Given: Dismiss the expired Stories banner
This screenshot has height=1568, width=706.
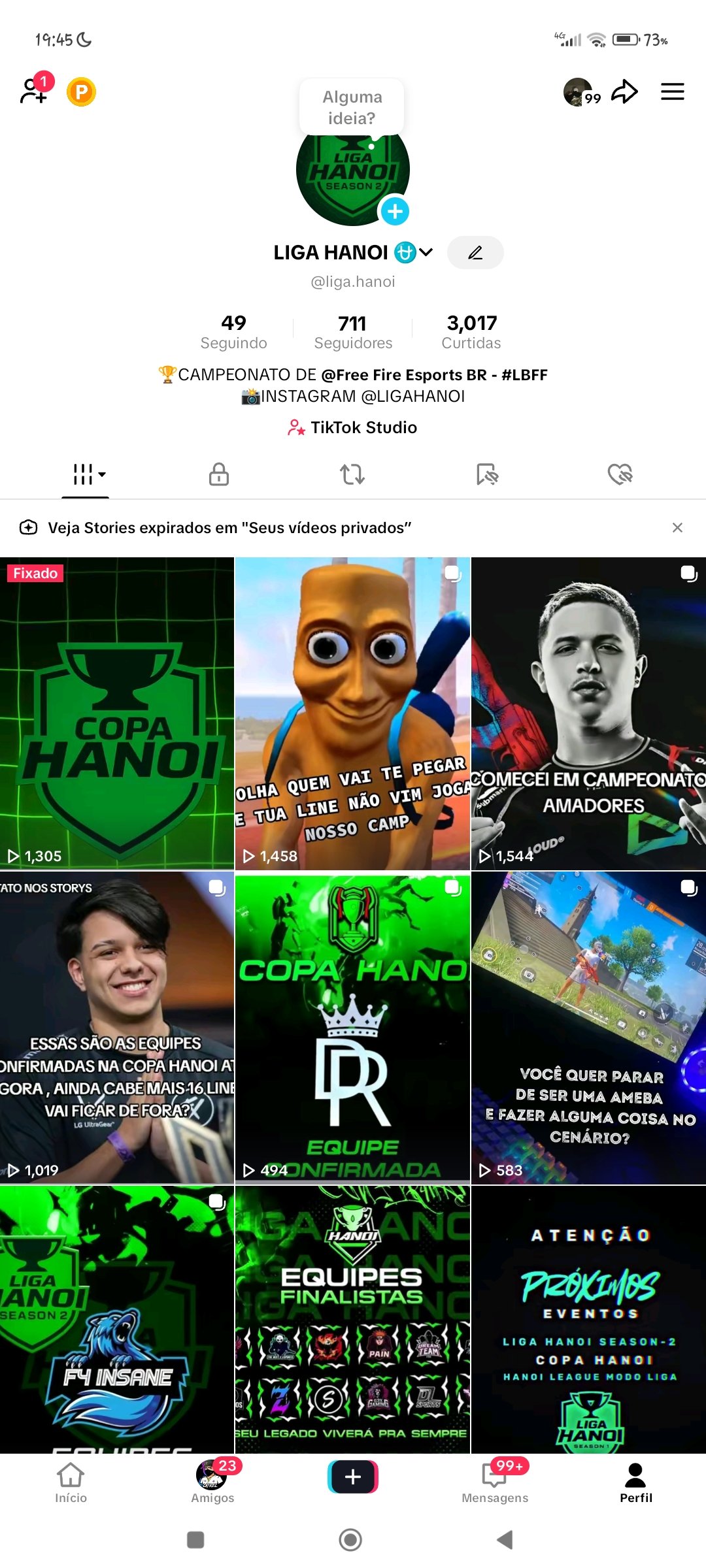Looking at the screenshot, I should click(x=677, y=527).
